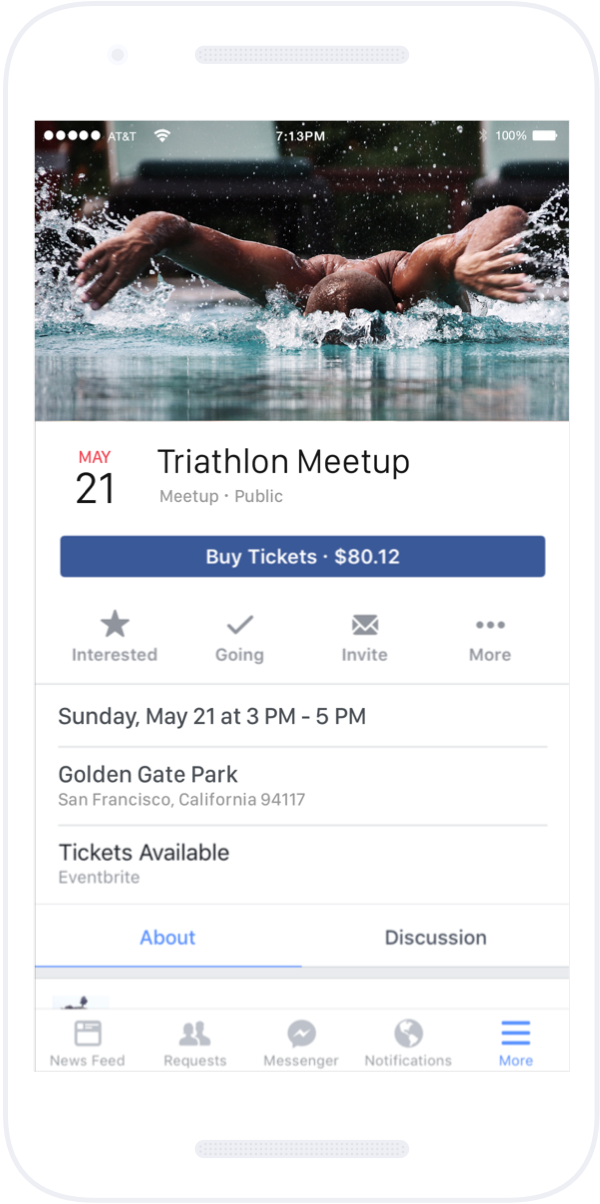Tap the Sunday, May 21 date row
Viewport: 600px width, 1204px height.
point(300,716)
